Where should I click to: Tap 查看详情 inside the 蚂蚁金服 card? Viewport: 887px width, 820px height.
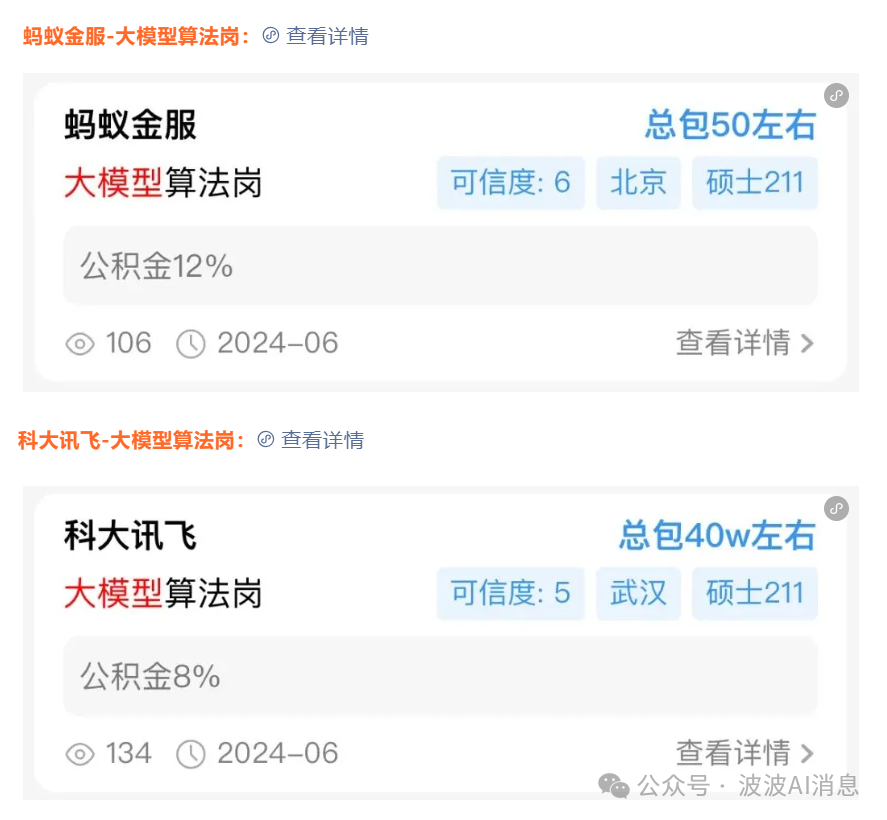point(745,343)
